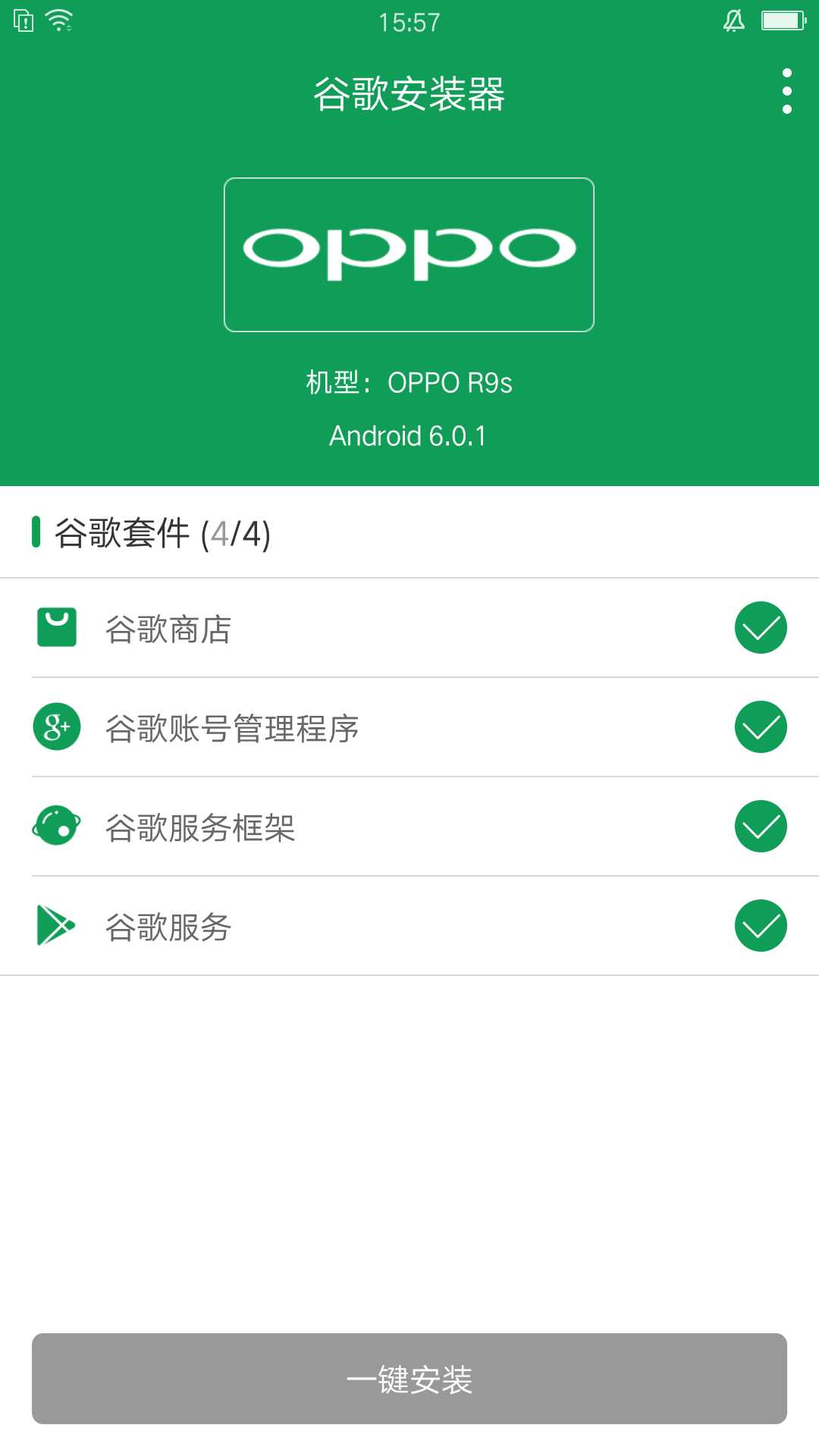Click the 谷歌安装器 title bar

click(x=409, y=93)
